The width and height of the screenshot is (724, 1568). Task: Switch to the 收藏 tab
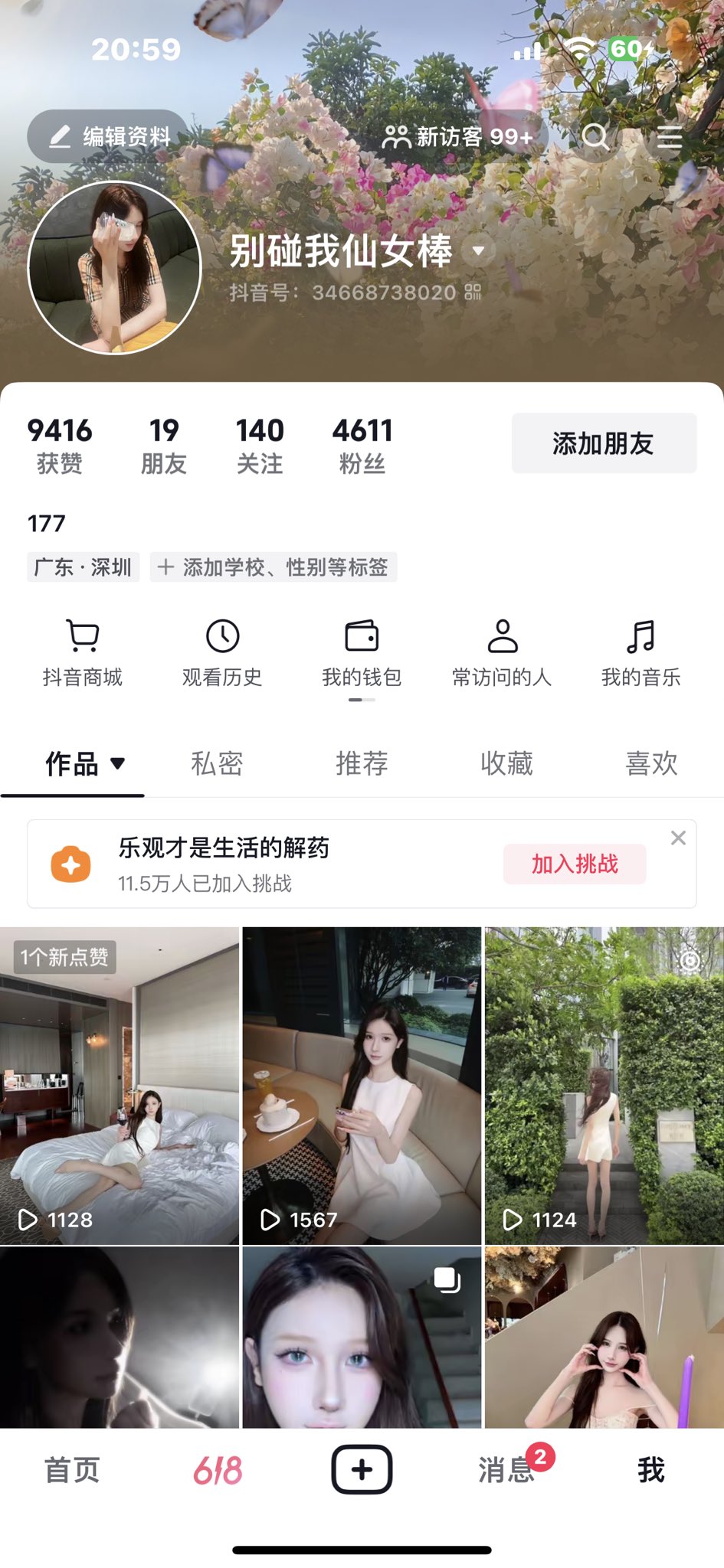pyautogui.click(x=506, y=763)
